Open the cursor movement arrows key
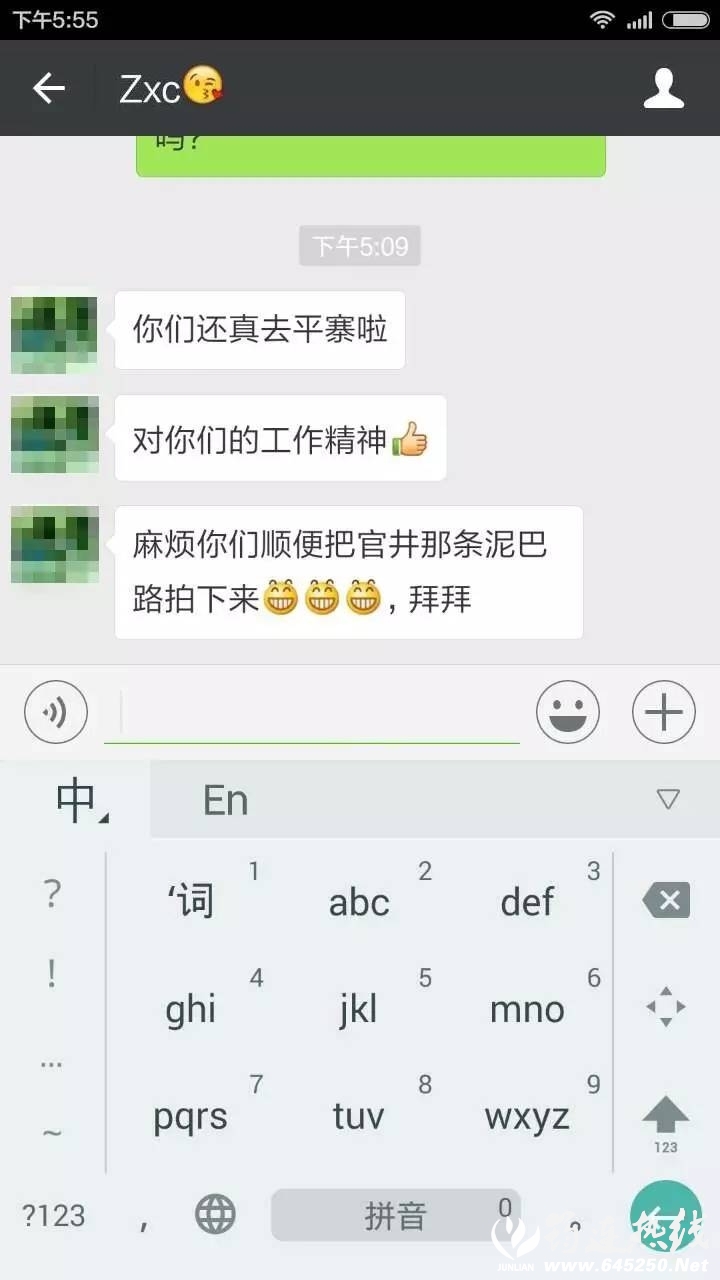 [x=666, y=1007]
